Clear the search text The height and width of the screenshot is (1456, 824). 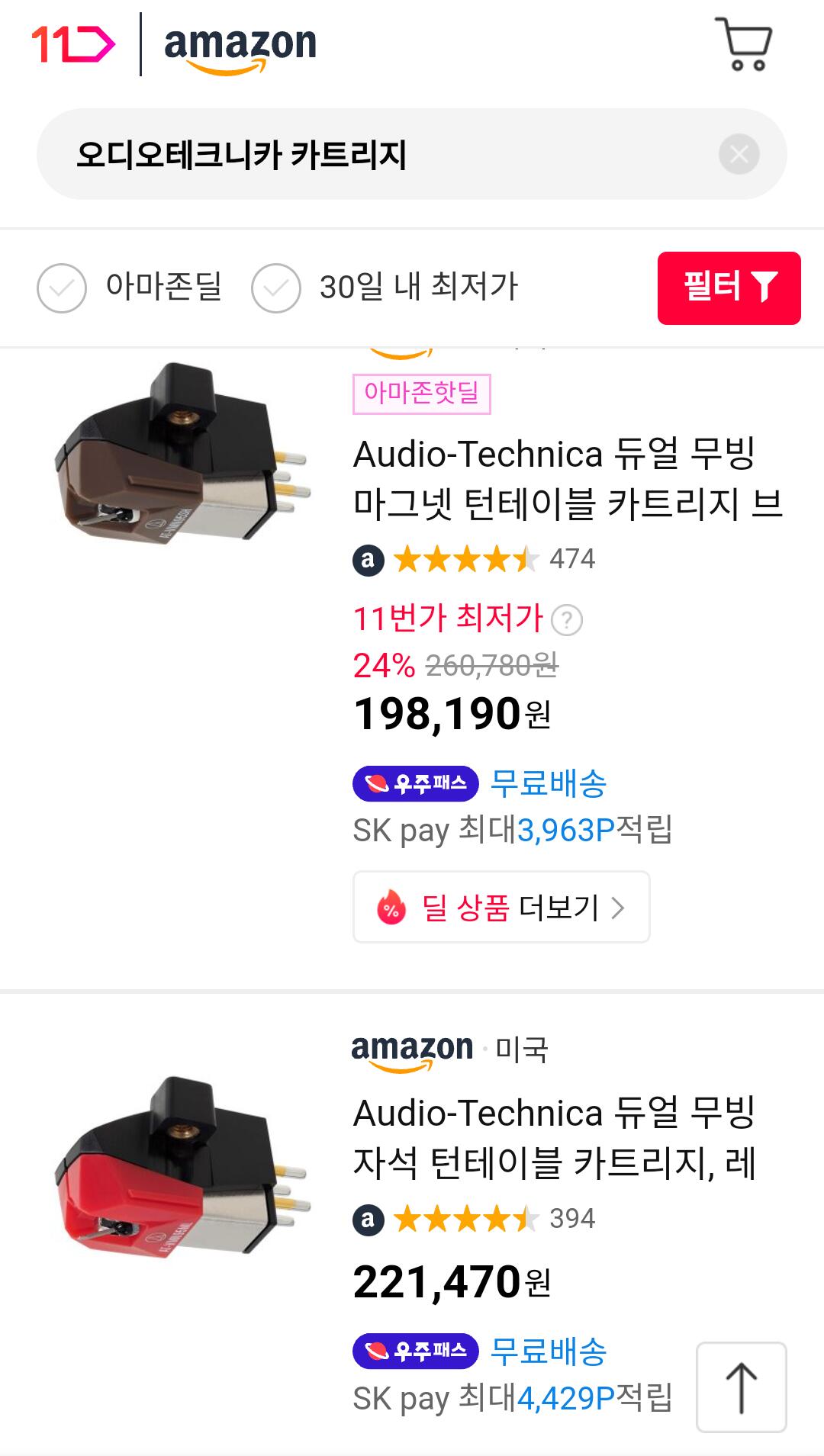tap(739, 154)
